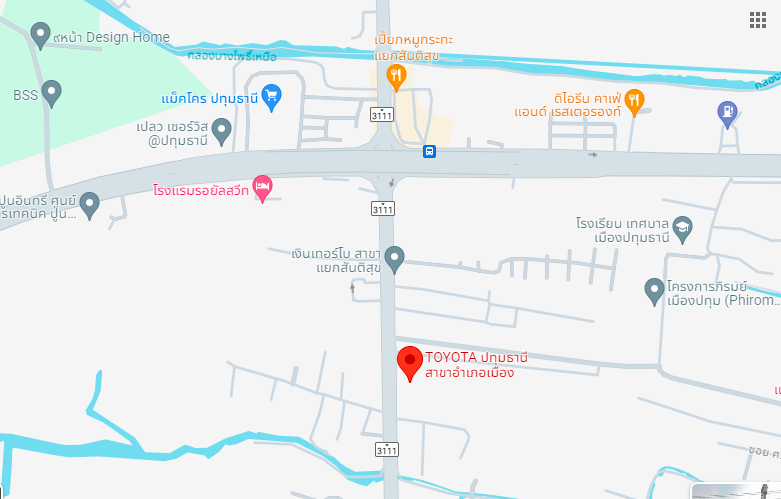Open ดิโอรีน คาเฟ่ restaurant marker
The height and width of the screenshot is (499, 781).
click(x=634, y=99)
